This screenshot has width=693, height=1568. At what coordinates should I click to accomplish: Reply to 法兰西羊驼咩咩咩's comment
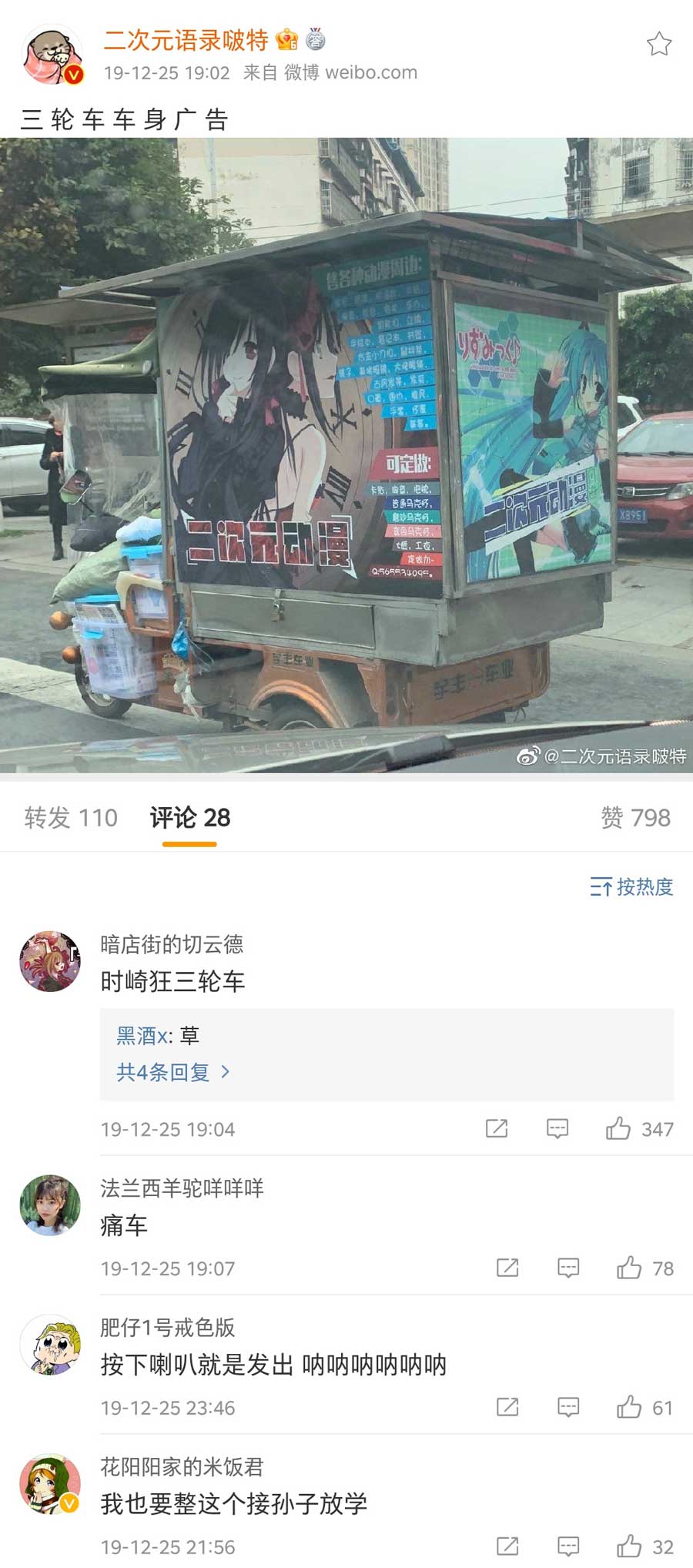coord(568,1268)
